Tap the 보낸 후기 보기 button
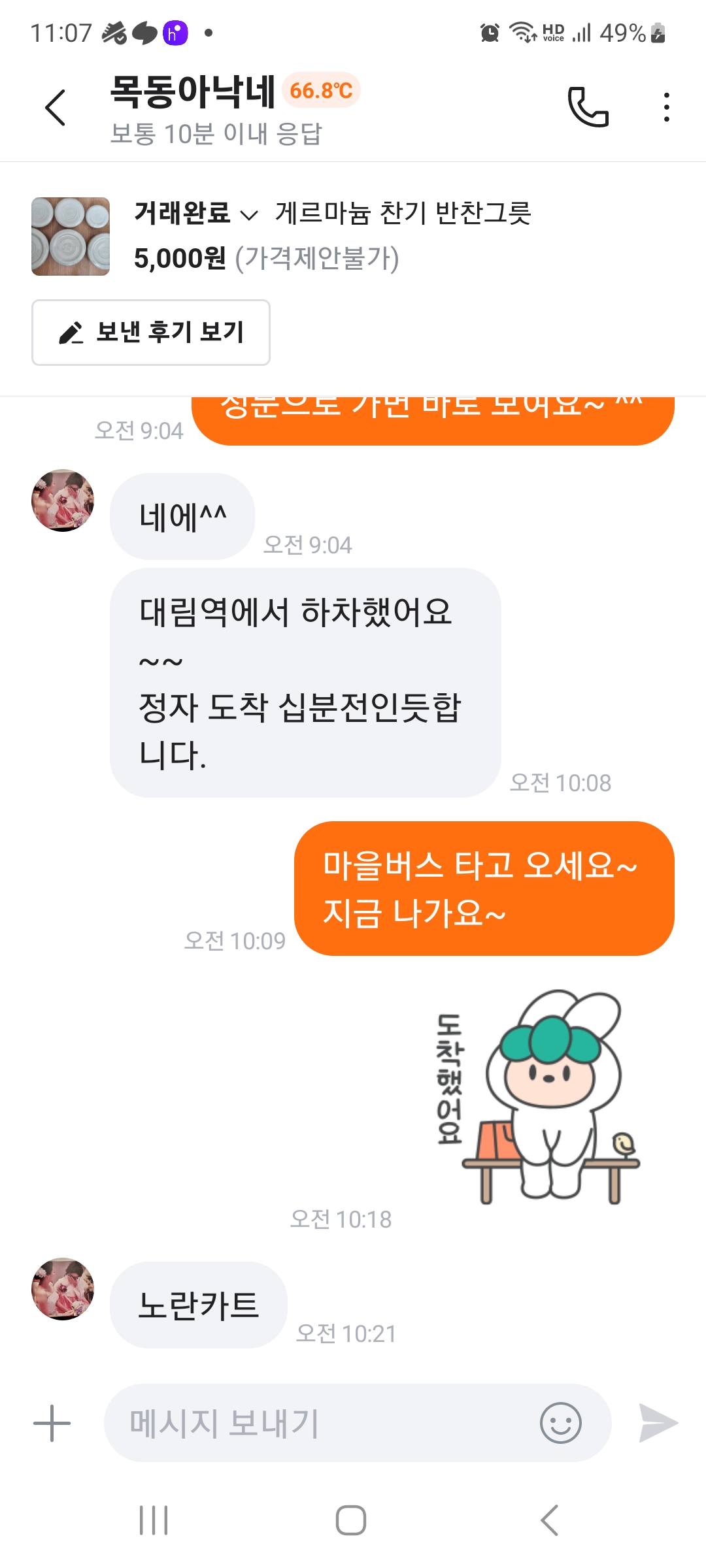This screenshot has height=1568, width=706. (x=151, y=333)
